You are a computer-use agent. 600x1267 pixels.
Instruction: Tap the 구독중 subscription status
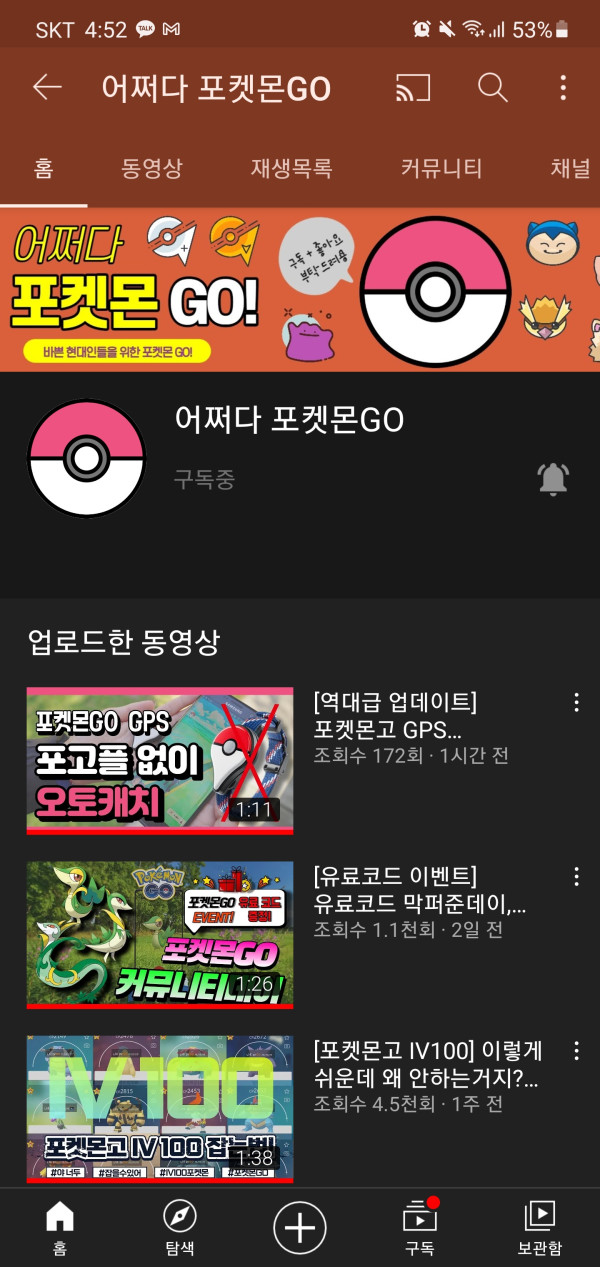tap(204, 480)
